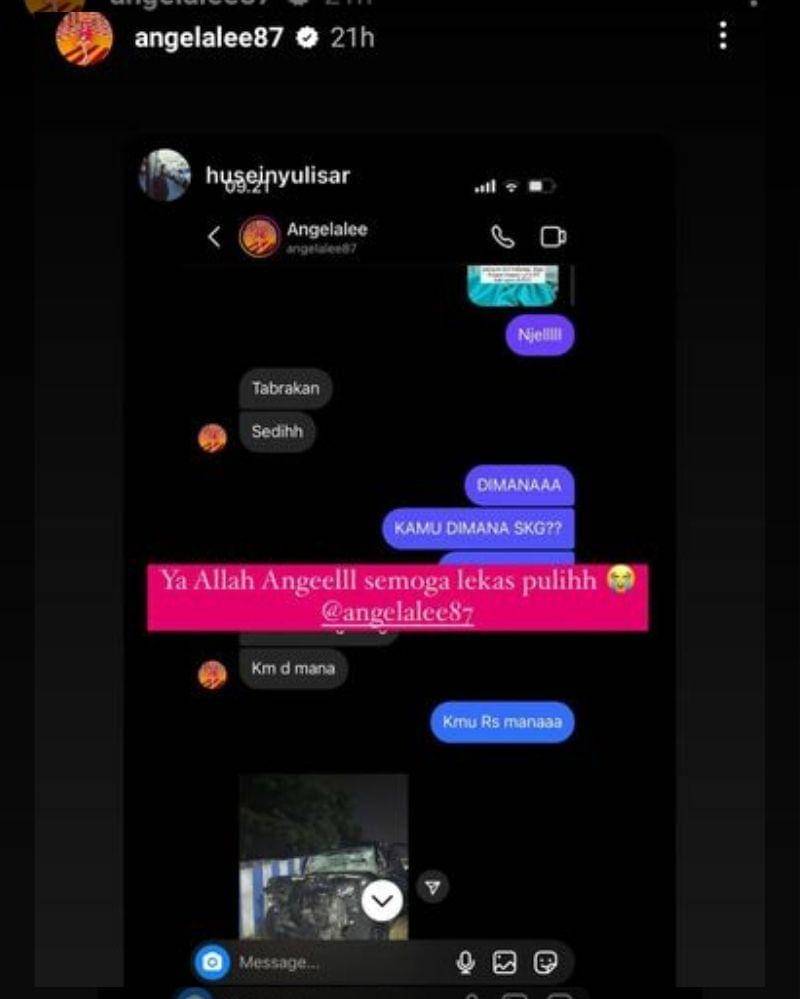800x999 pixels.
Task: Open angelalee87's profile from the story header
Action: 208,38
